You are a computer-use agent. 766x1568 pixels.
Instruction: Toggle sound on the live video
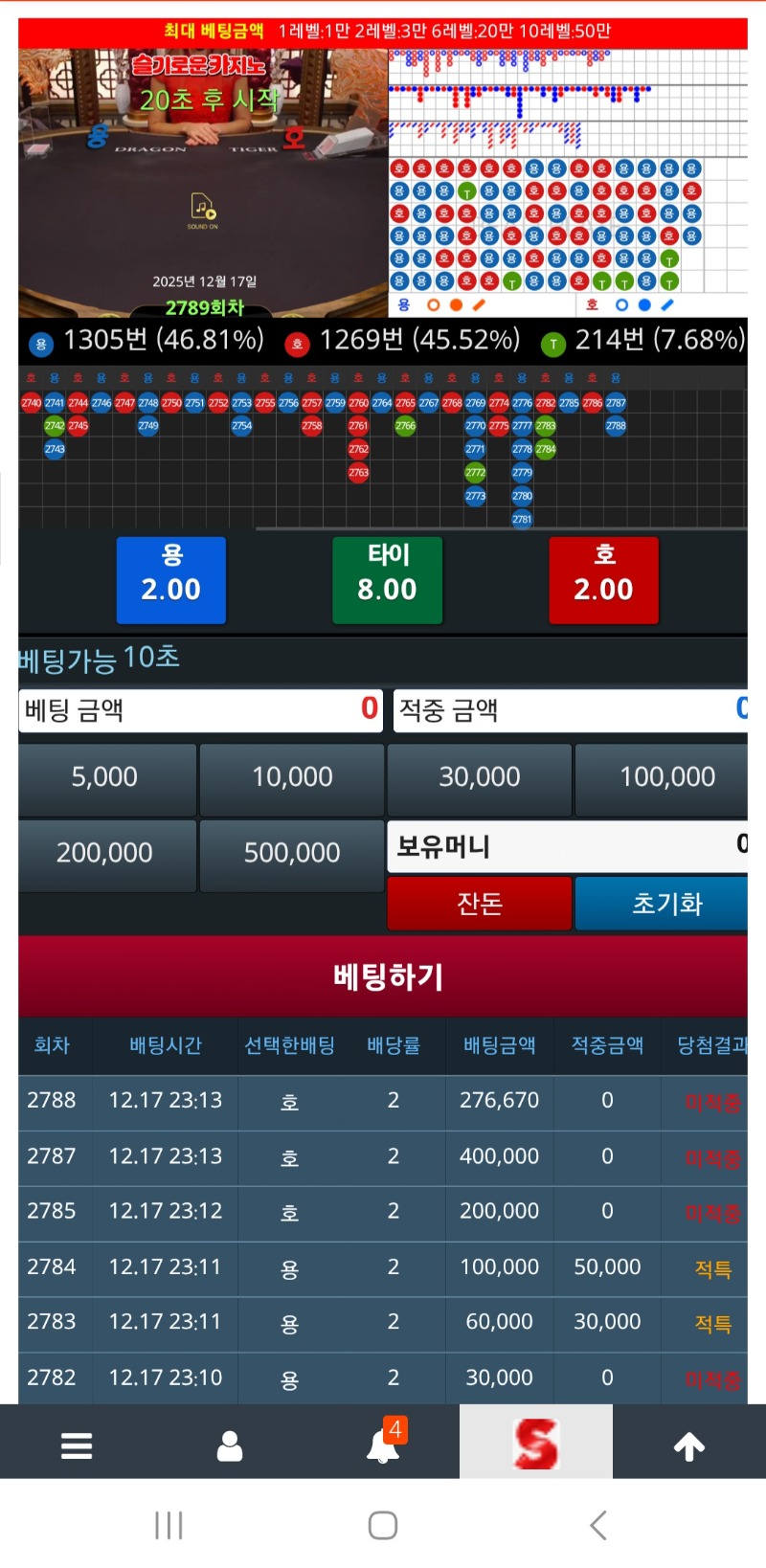202,209
